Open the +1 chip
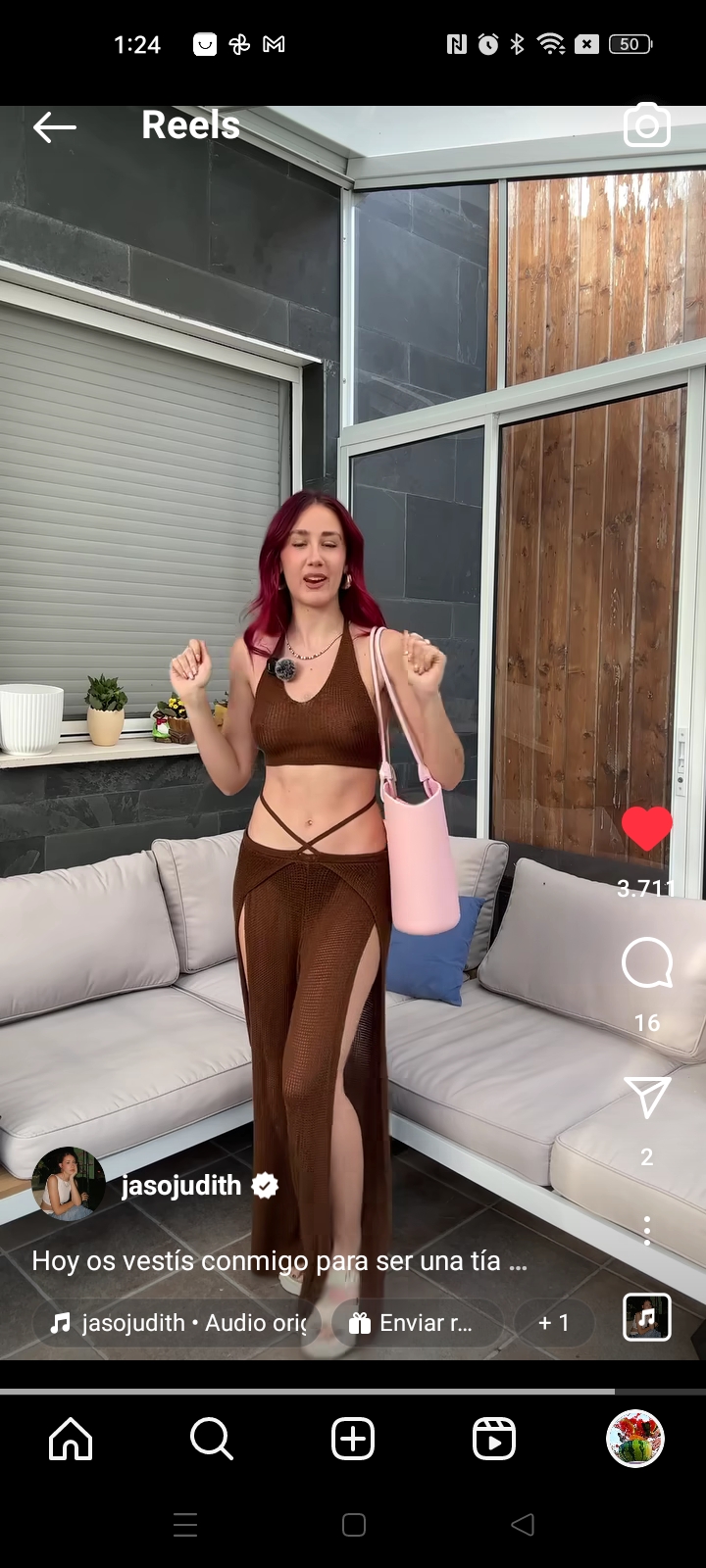 tap(554, 1323)
